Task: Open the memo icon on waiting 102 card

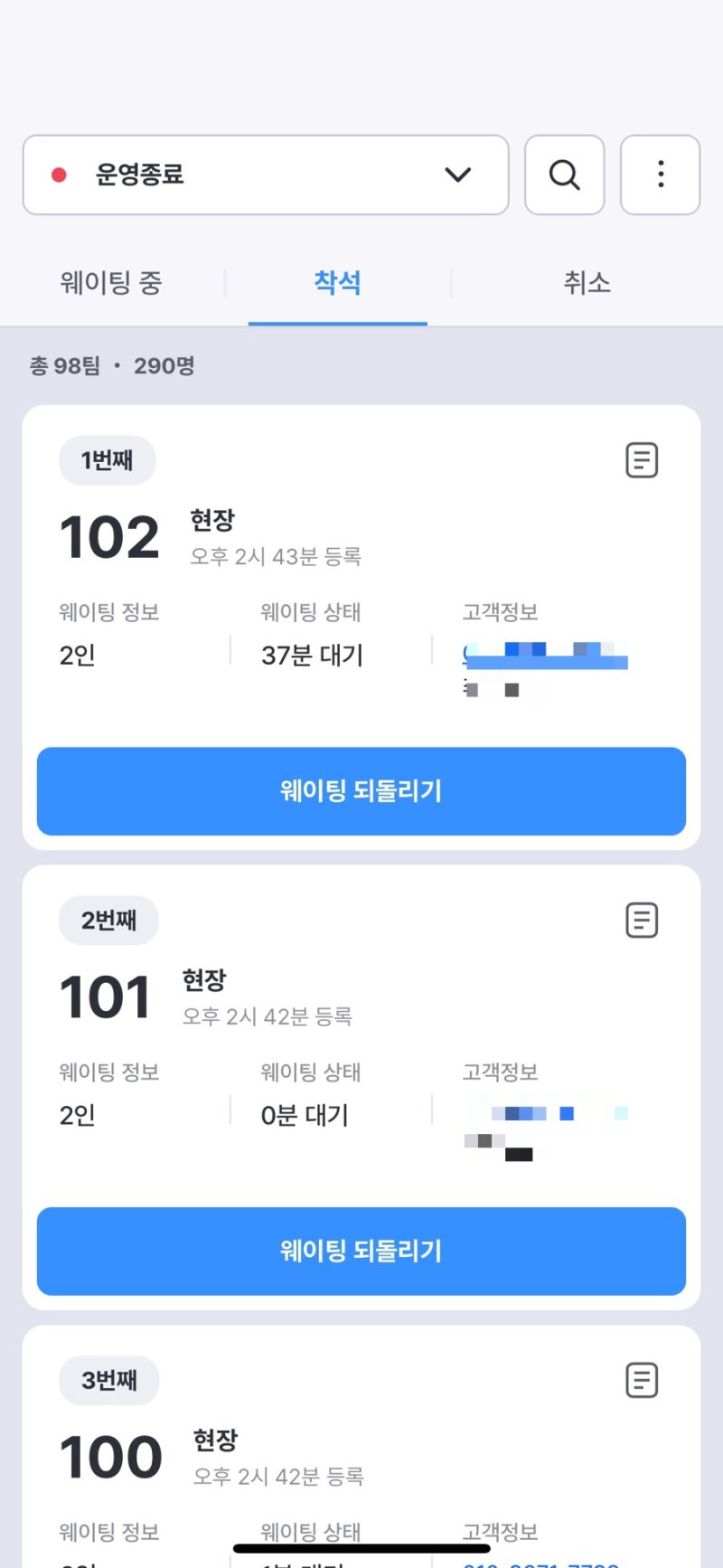Action: (x=641, y=460)
